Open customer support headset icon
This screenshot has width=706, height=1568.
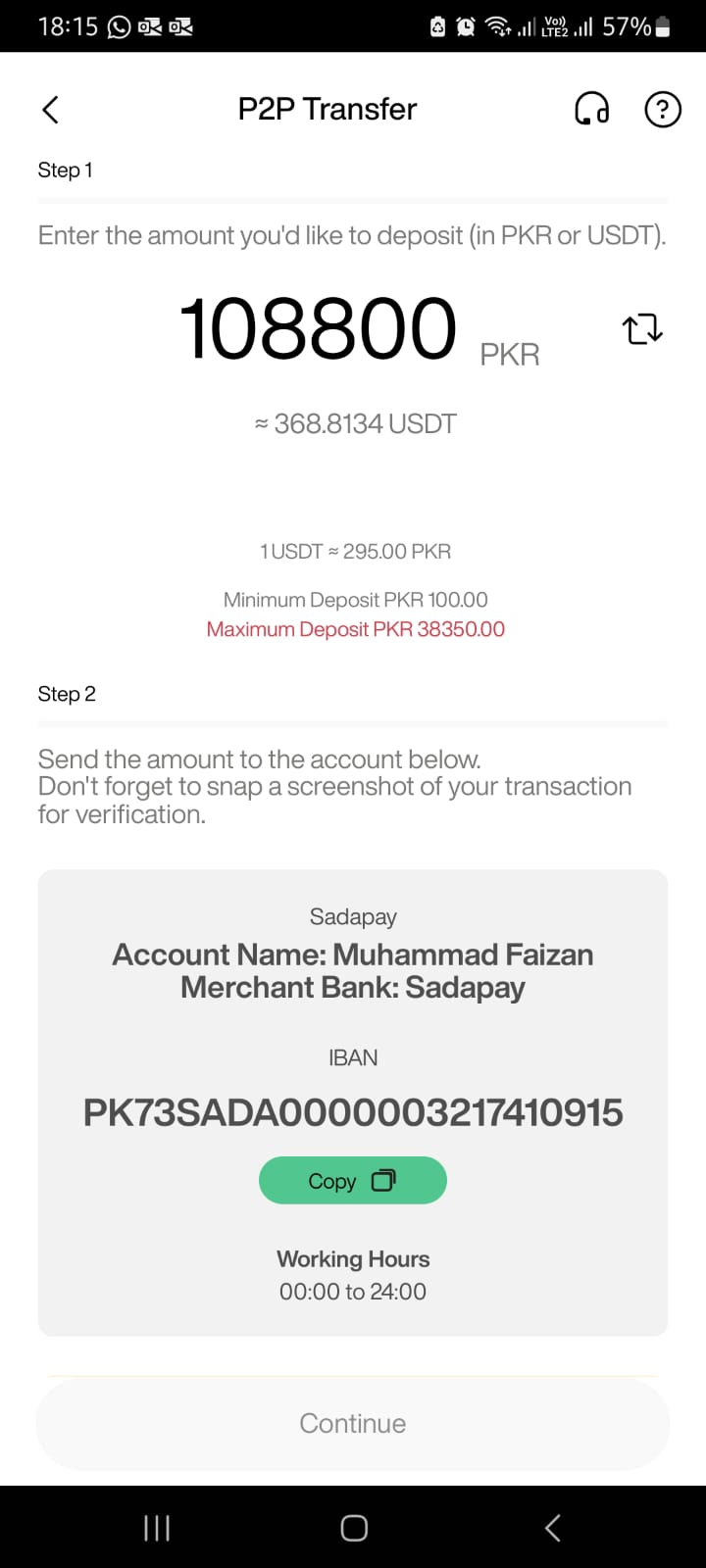point(591,109)
